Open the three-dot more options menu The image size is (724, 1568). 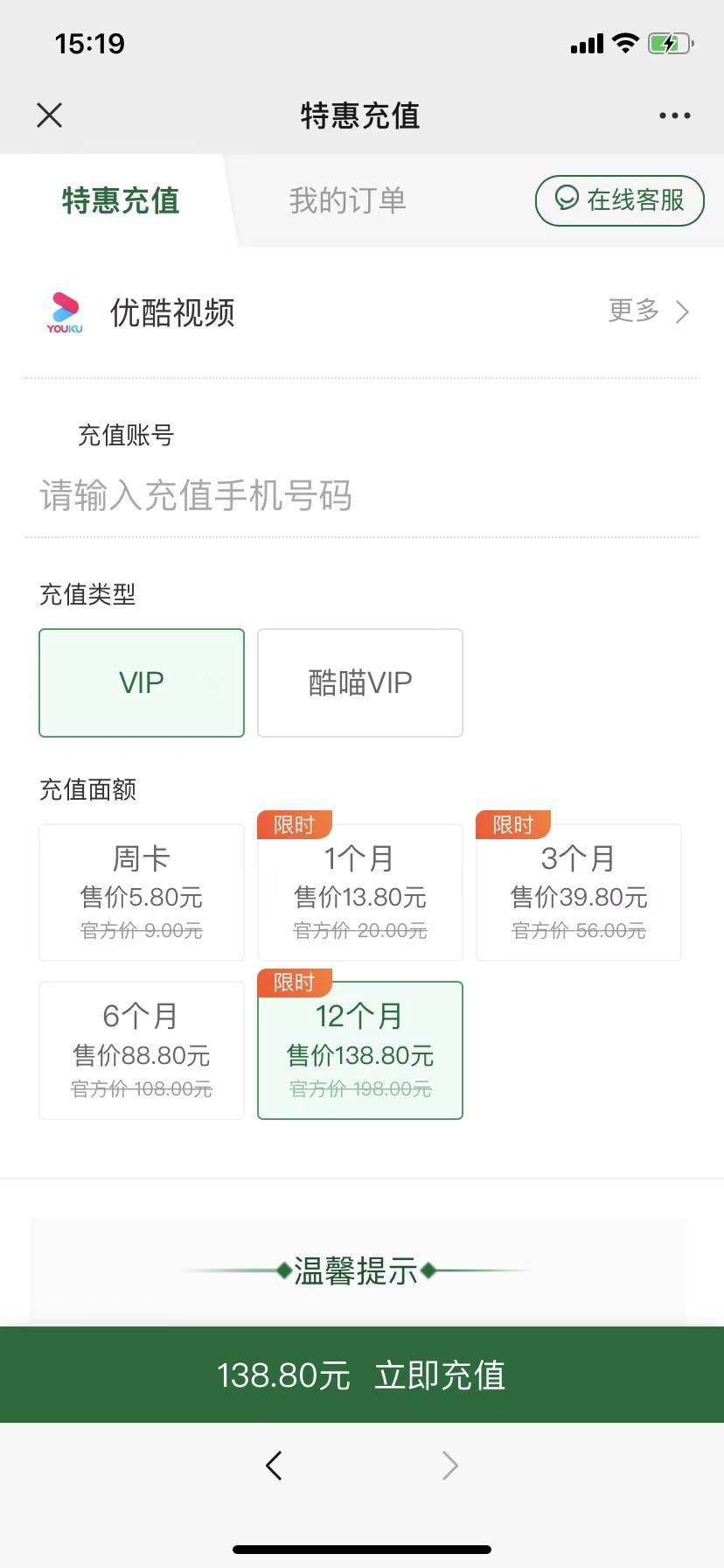[673, 115]
